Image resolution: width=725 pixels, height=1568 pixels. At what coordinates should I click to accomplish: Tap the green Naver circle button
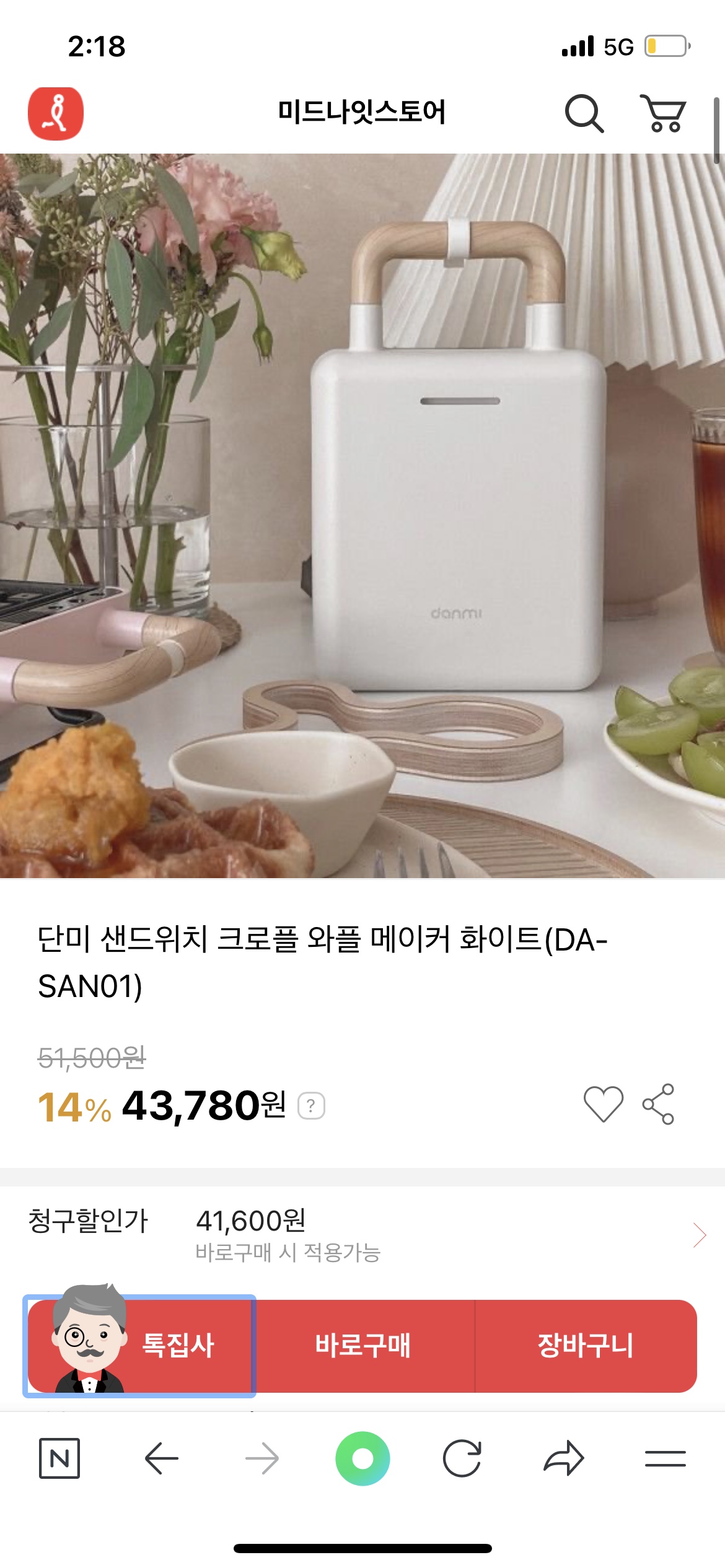pyautogui.click(x=362, y=1458)
